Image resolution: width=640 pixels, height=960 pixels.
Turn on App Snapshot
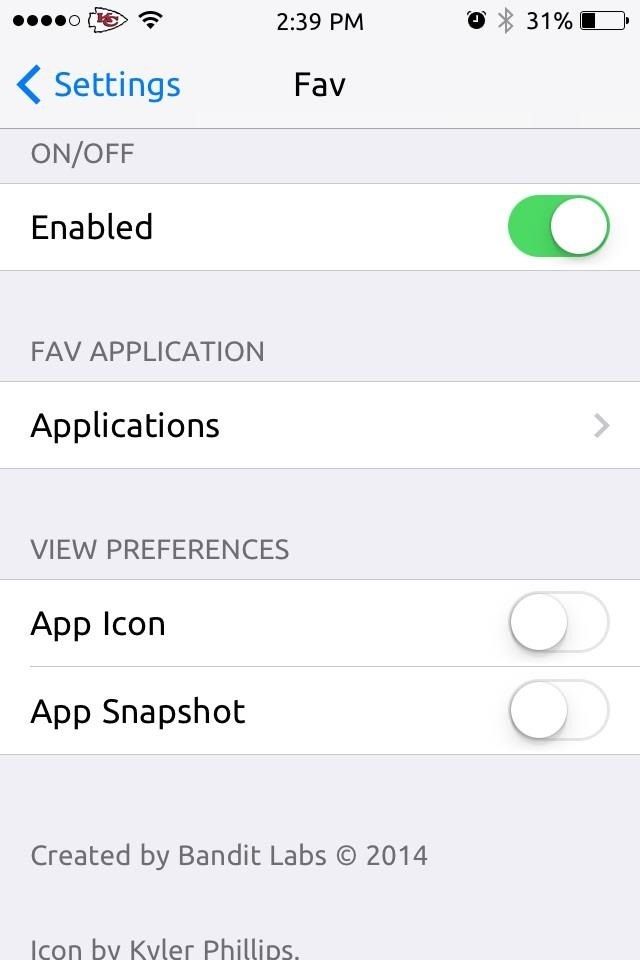558,711
